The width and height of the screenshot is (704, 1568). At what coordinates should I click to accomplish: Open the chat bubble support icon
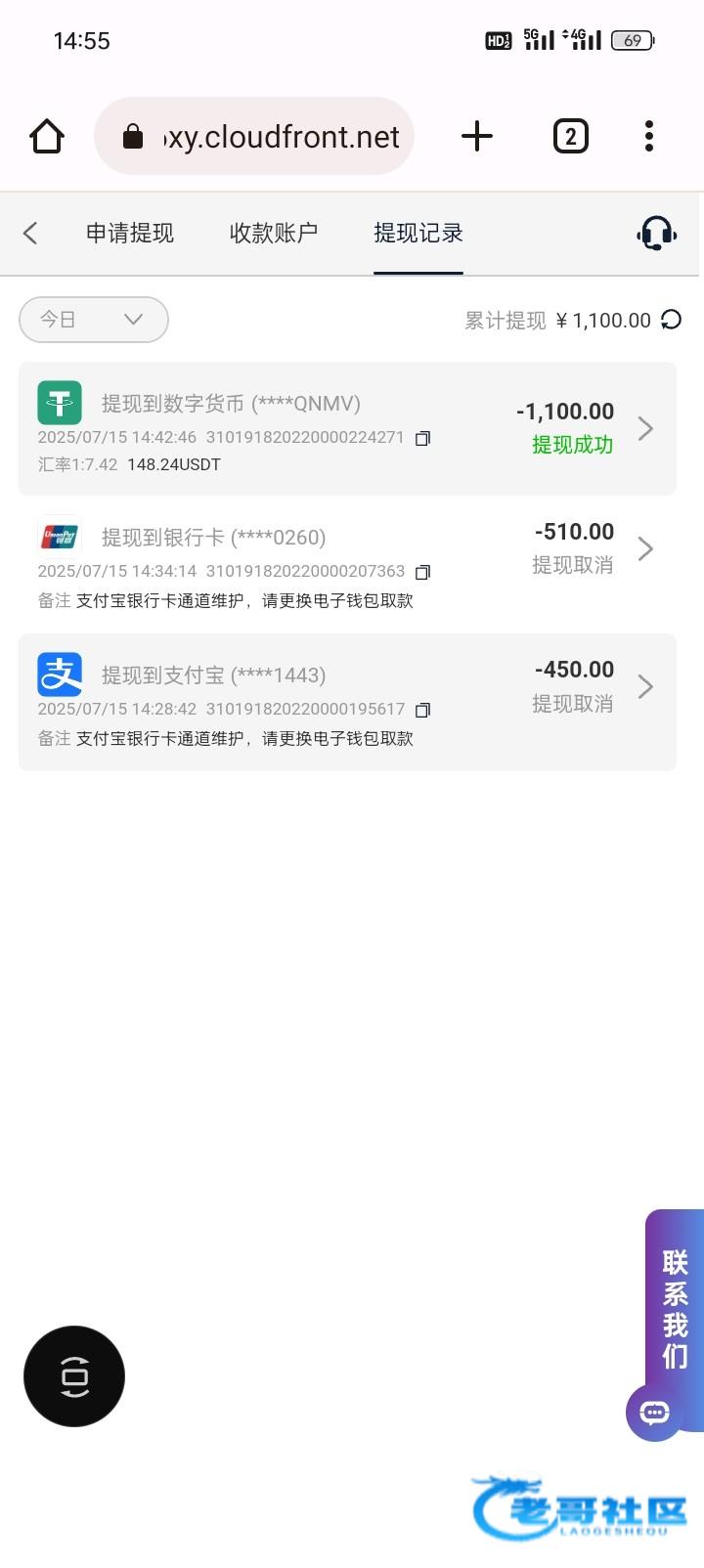pyautogui.click(x=654, y=1412)
